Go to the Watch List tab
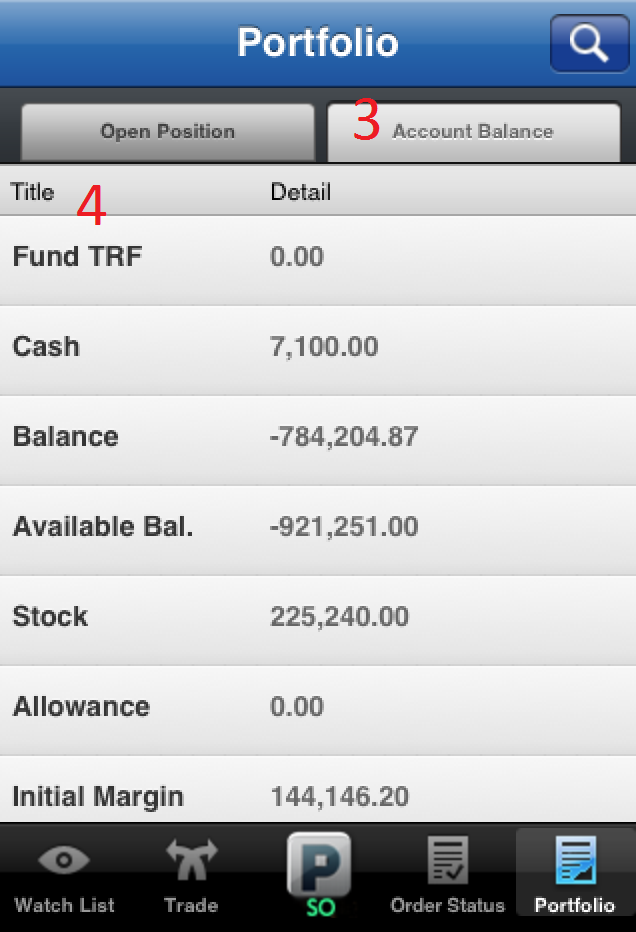This screenshot has width=636, height=932. [x=64, y=877]
